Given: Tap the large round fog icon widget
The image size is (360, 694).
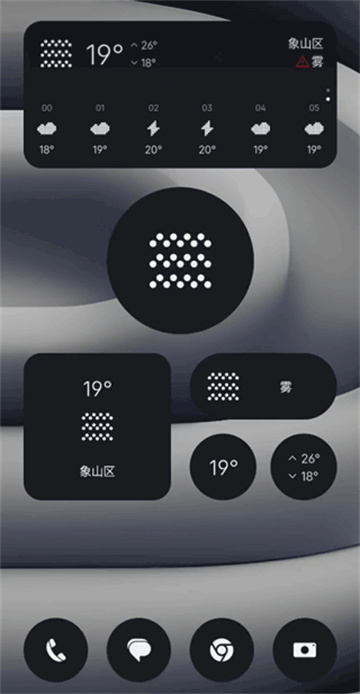Looking at the screenshot, I should tap(180, 260).
